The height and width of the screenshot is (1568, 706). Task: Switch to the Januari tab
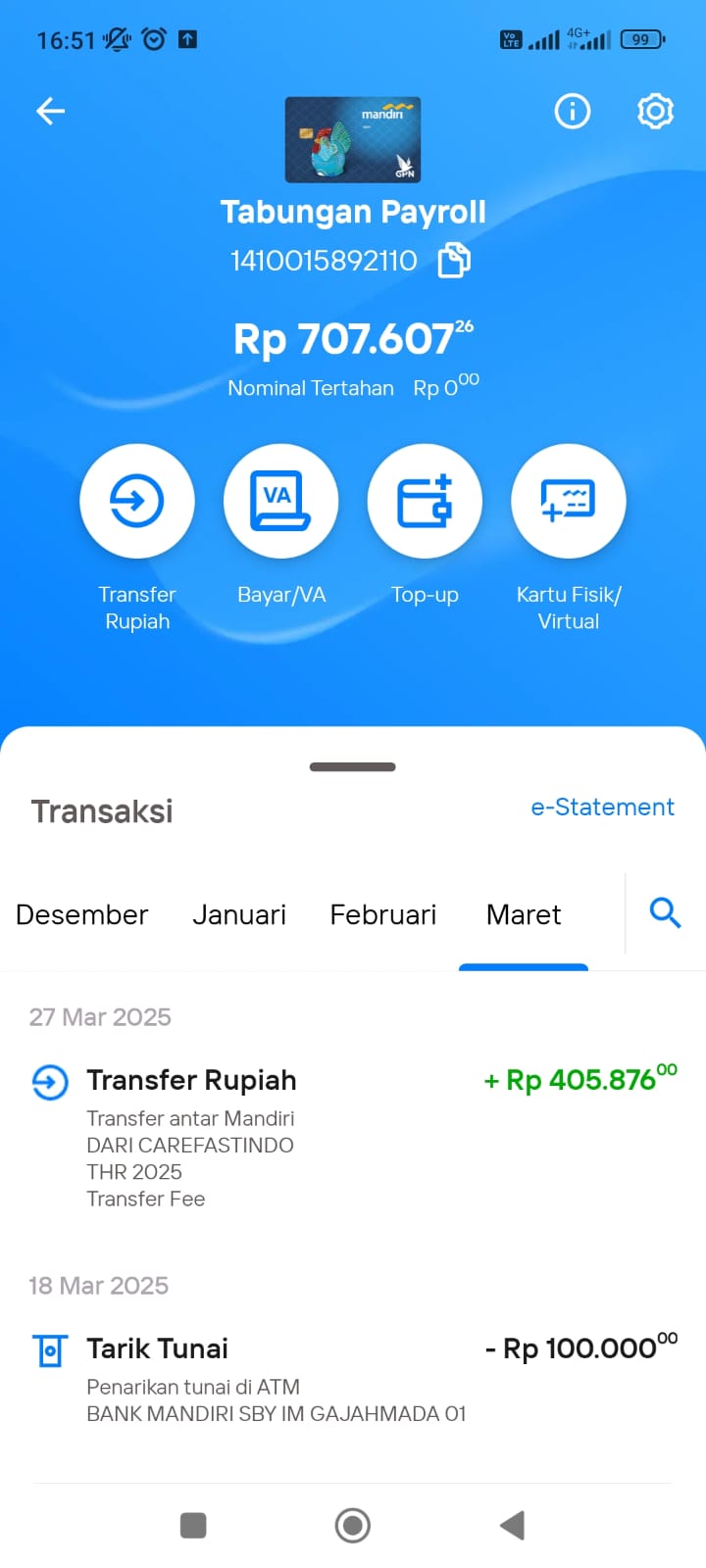click(239, 914)
